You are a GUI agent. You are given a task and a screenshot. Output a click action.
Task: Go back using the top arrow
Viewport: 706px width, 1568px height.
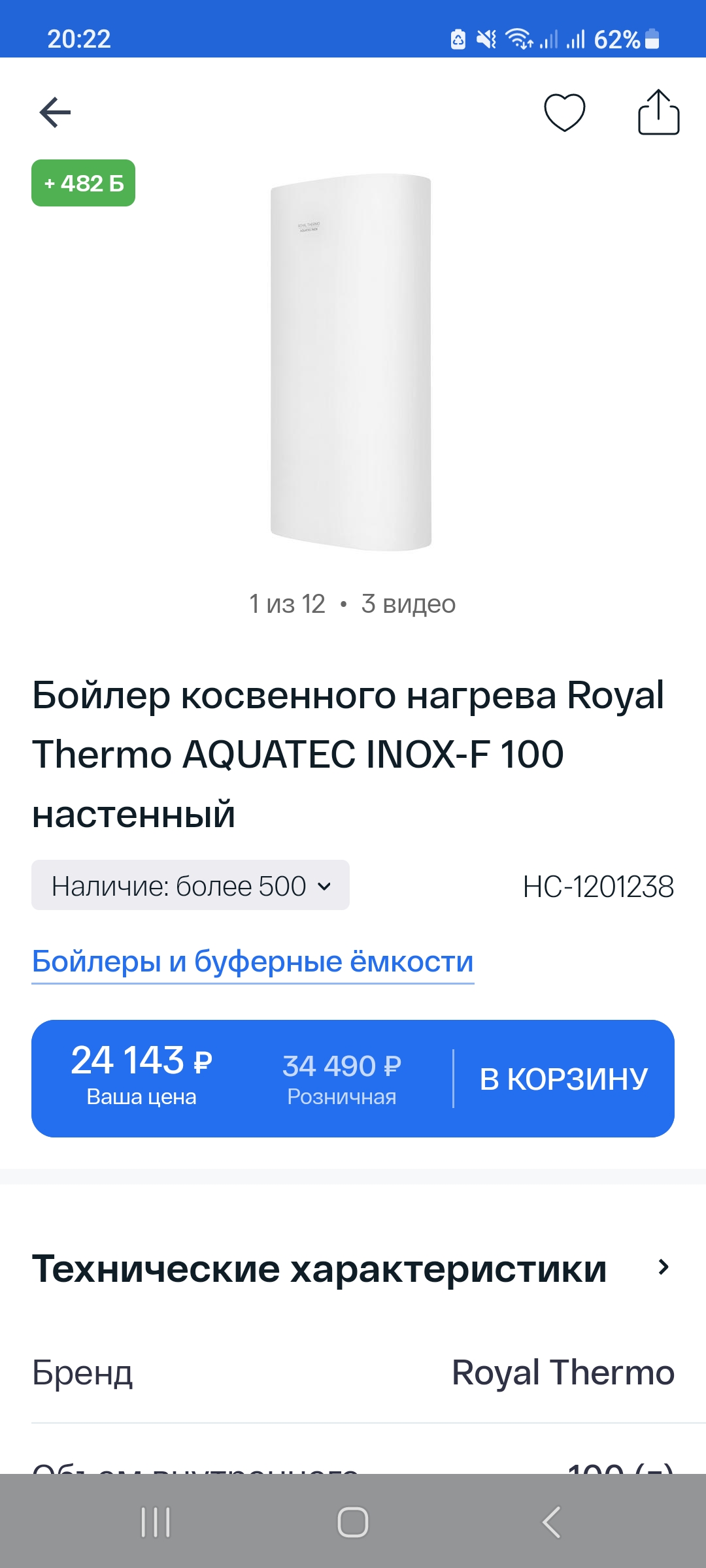click(x=55, y=112)
